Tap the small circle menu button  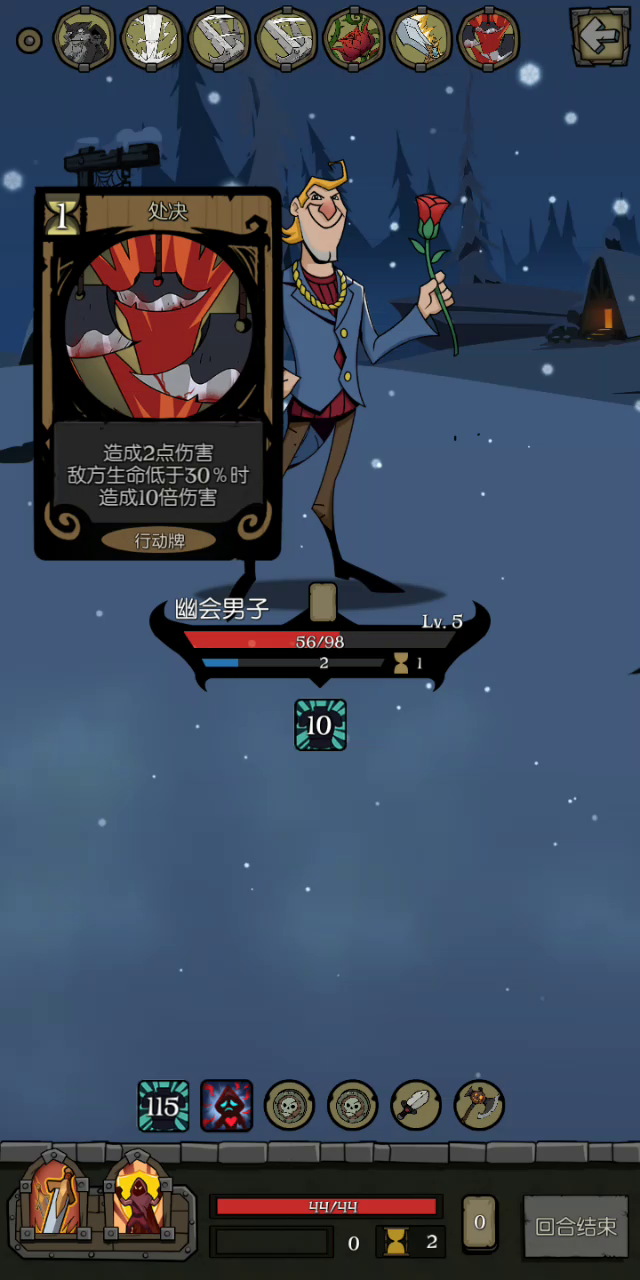point(30,40)
